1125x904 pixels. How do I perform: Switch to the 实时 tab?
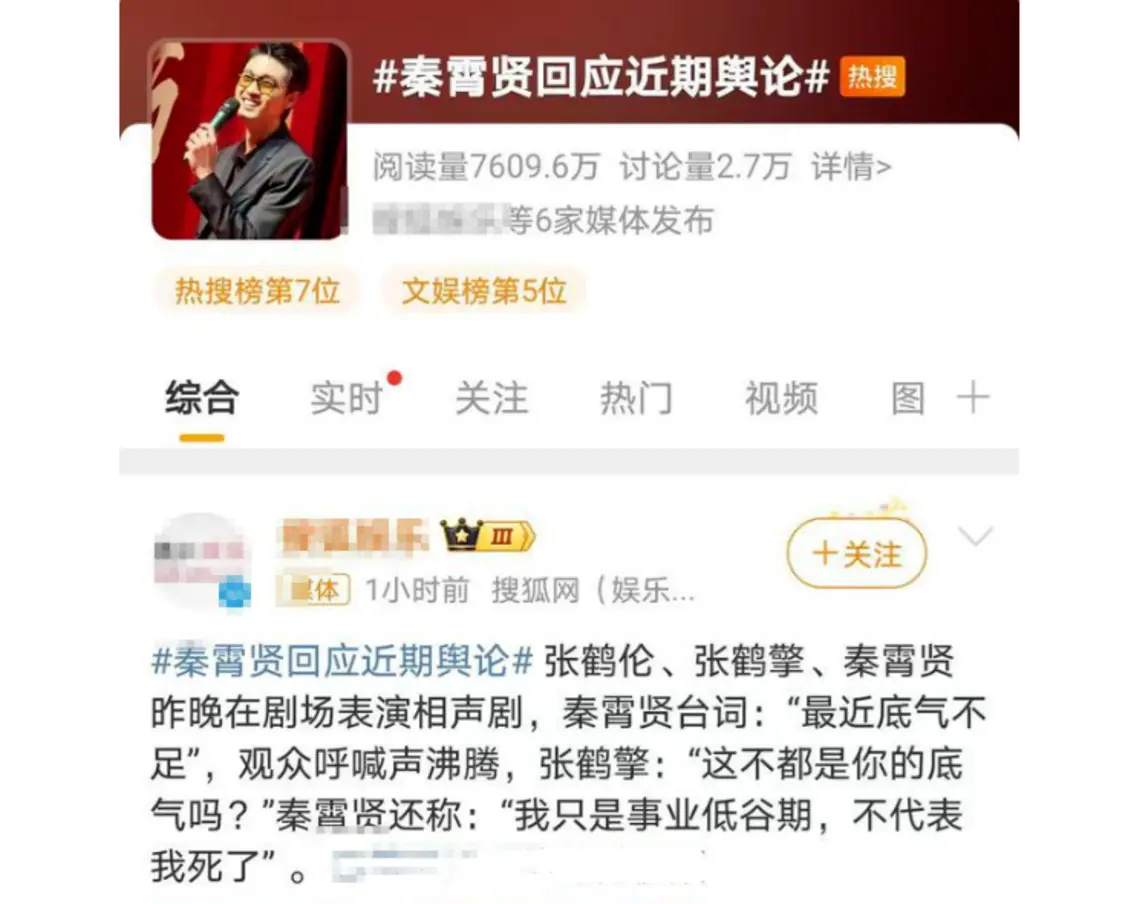click(x=346, y=398)
